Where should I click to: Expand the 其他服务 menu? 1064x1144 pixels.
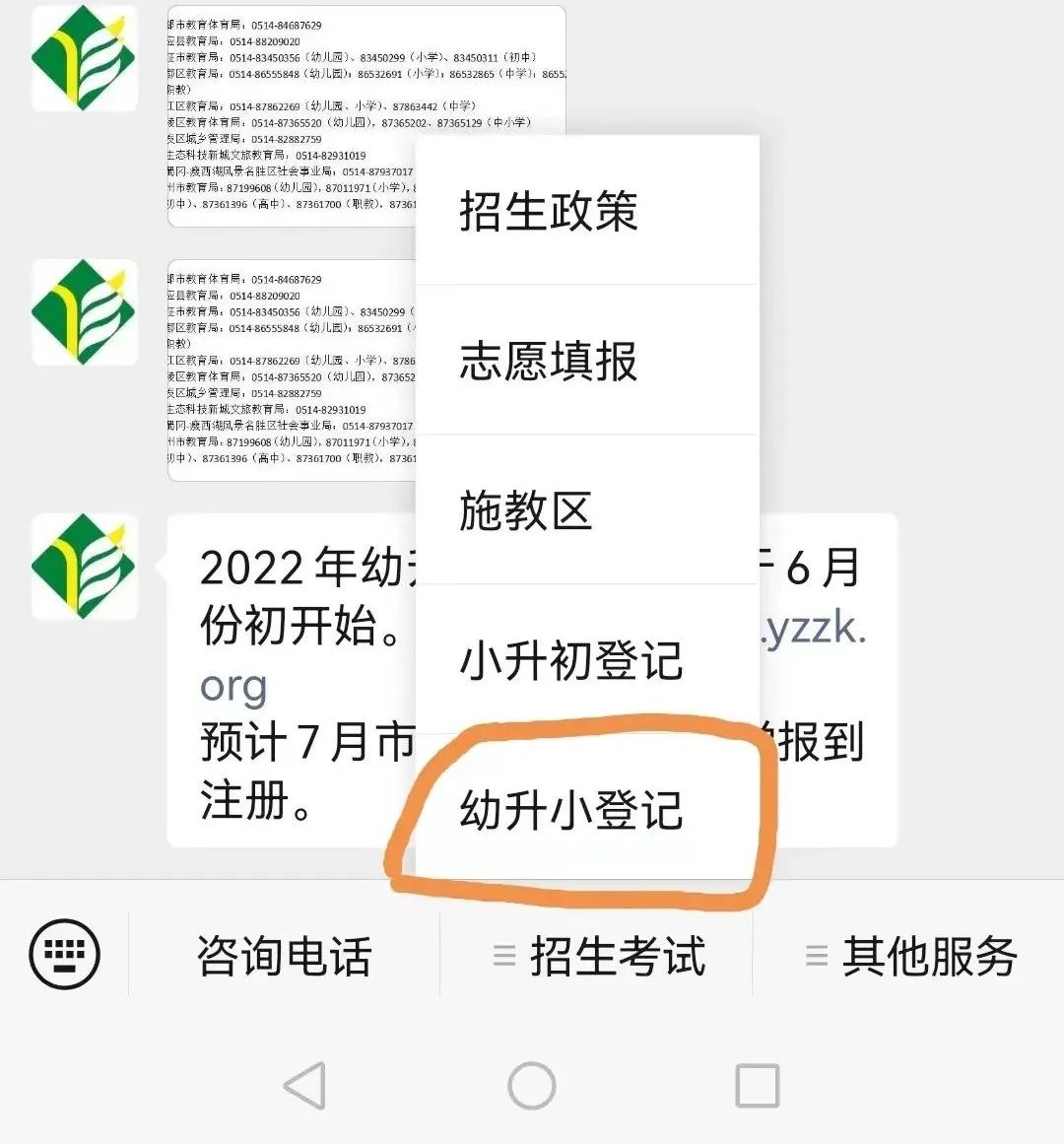coord(910,956)
